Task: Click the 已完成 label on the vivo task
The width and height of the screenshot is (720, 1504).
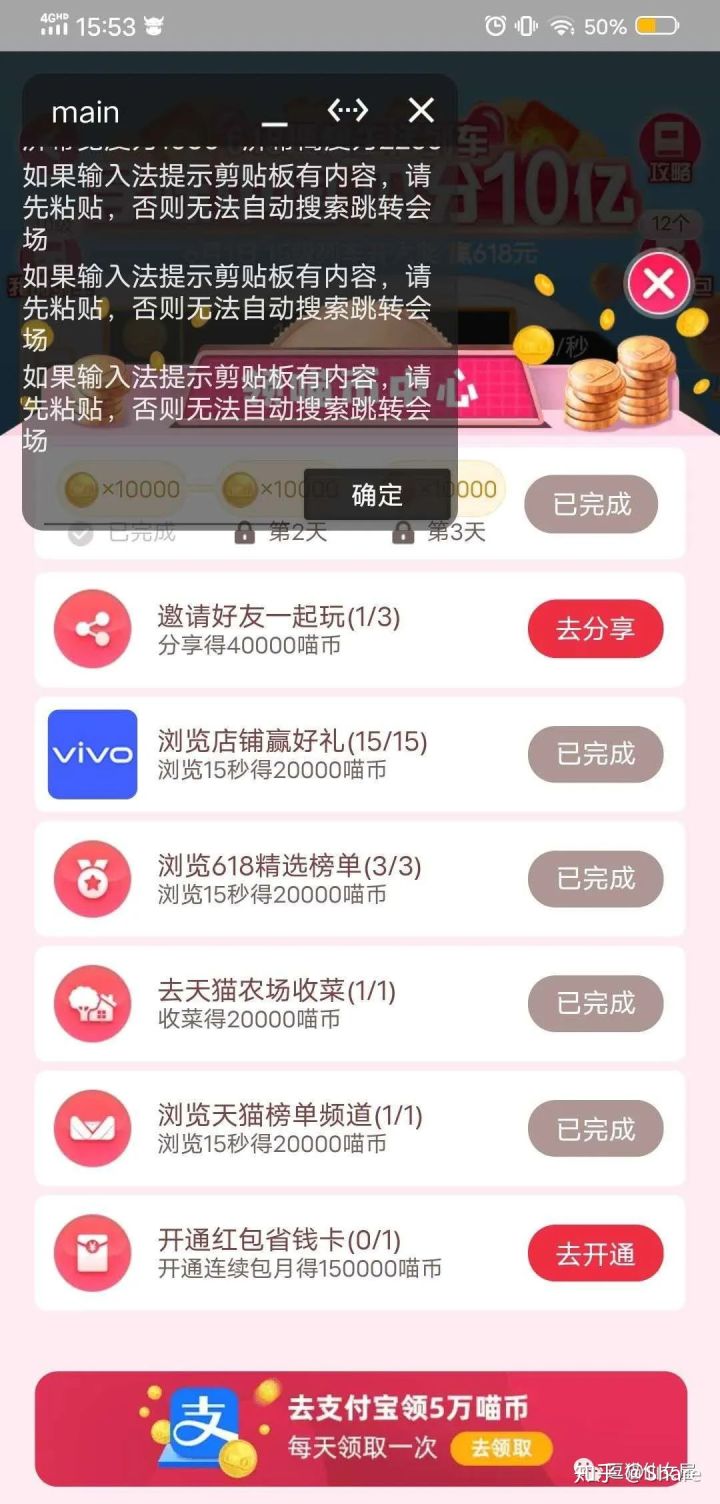Action: pyautogui.click(x=596, y=754)
